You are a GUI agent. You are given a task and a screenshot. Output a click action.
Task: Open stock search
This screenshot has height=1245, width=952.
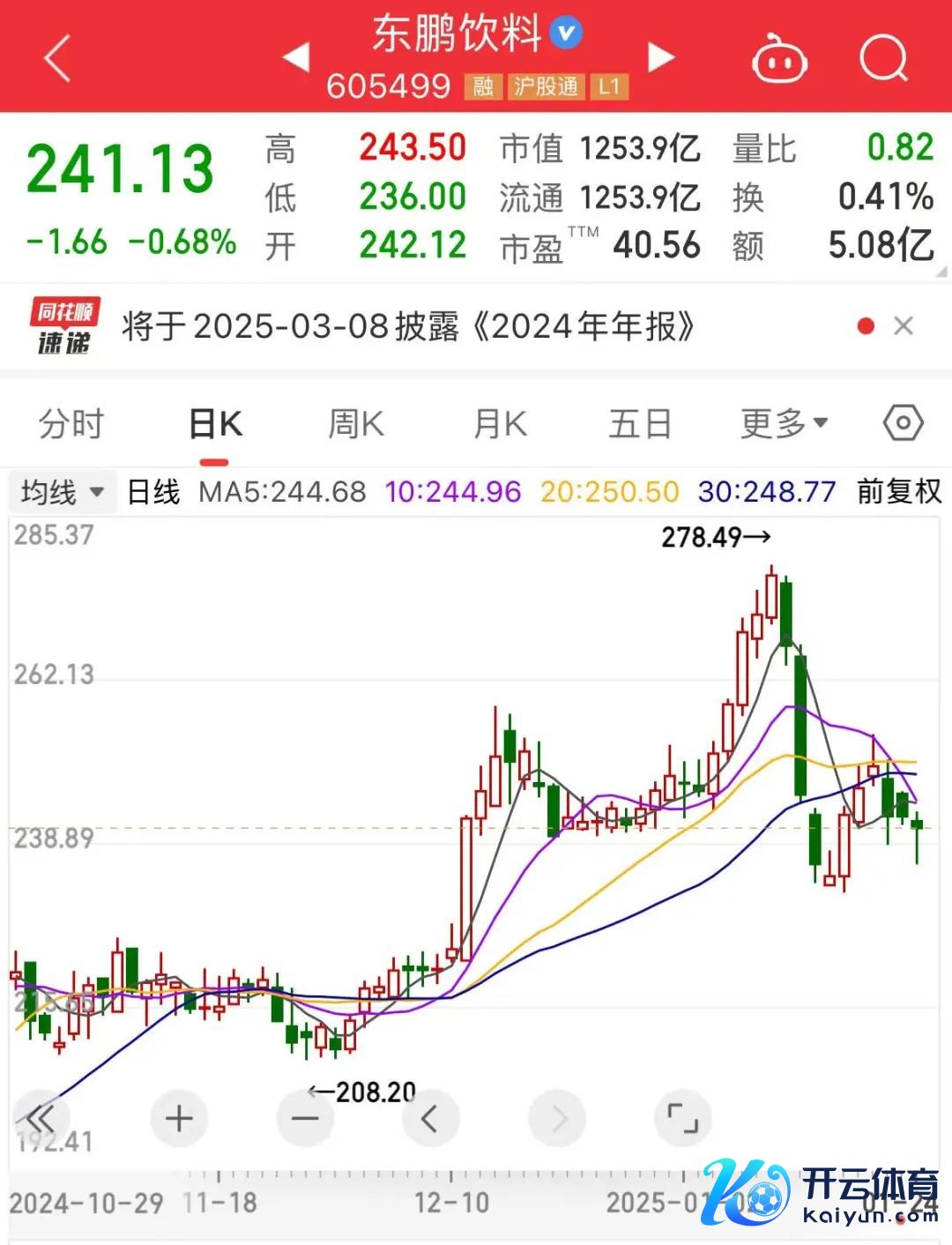[x=883, y=59]
